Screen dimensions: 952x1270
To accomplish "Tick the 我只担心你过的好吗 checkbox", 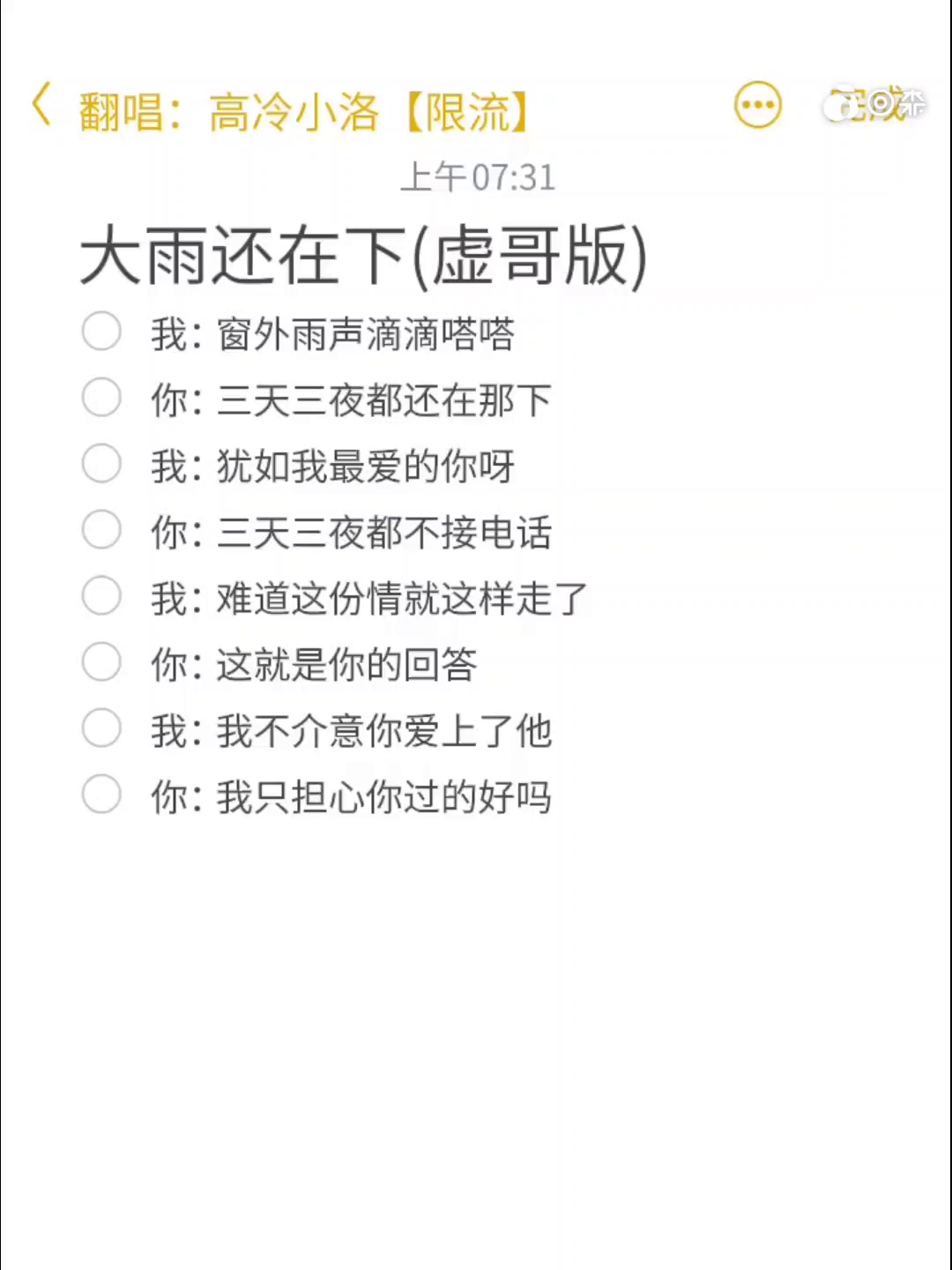I will click(x=101, y=795).
